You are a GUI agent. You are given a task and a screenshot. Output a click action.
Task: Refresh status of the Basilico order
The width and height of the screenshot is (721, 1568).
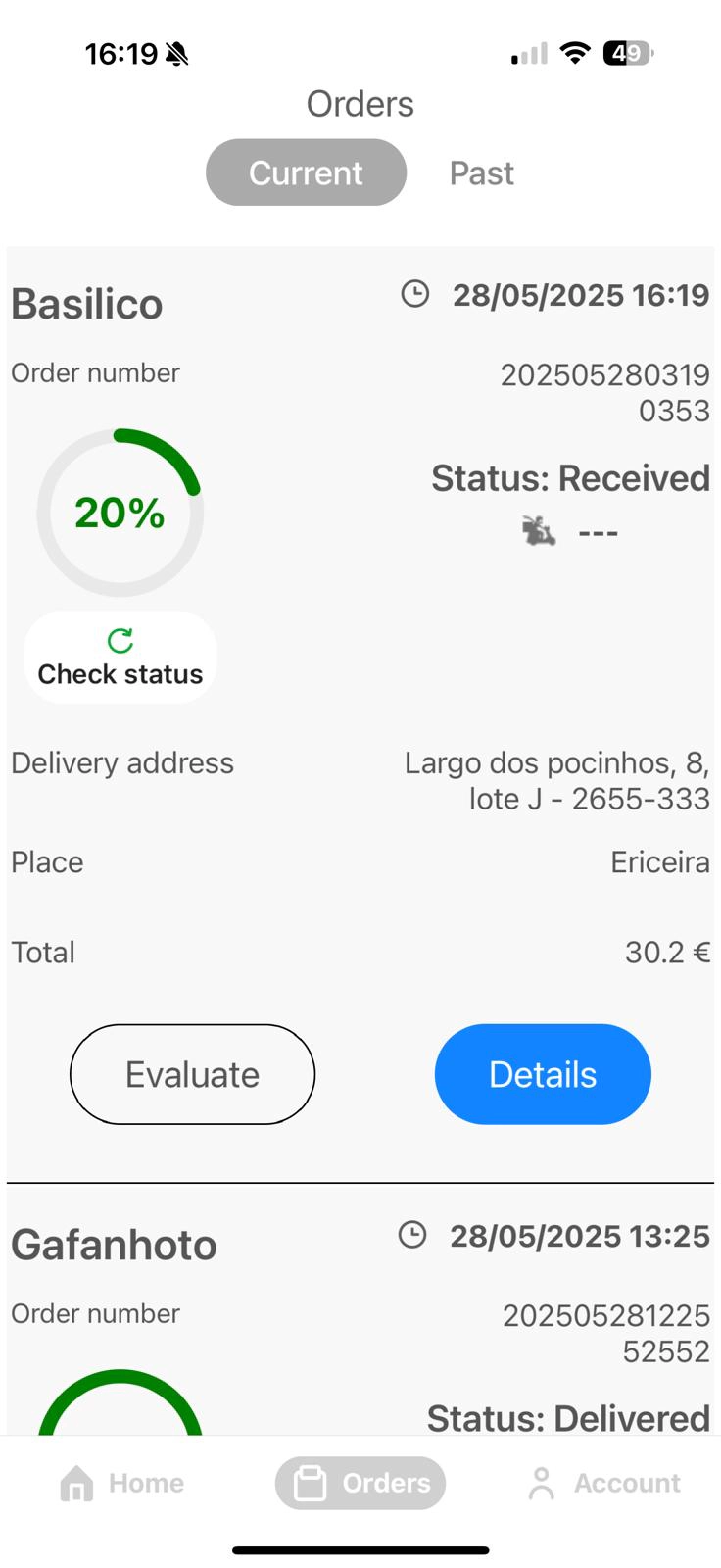point(120,658)
